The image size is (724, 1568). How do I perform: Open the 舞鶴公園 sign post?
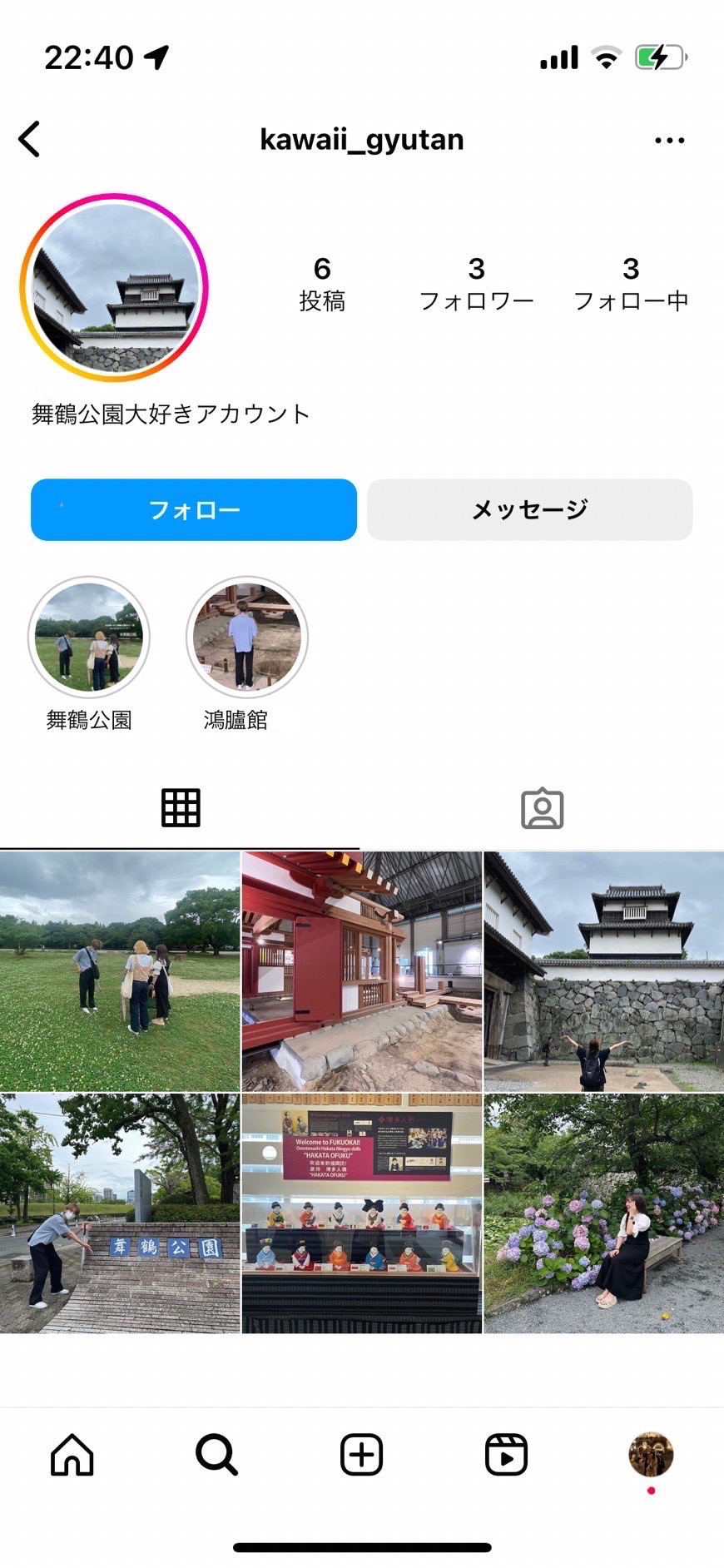(x=120, y=1213)
